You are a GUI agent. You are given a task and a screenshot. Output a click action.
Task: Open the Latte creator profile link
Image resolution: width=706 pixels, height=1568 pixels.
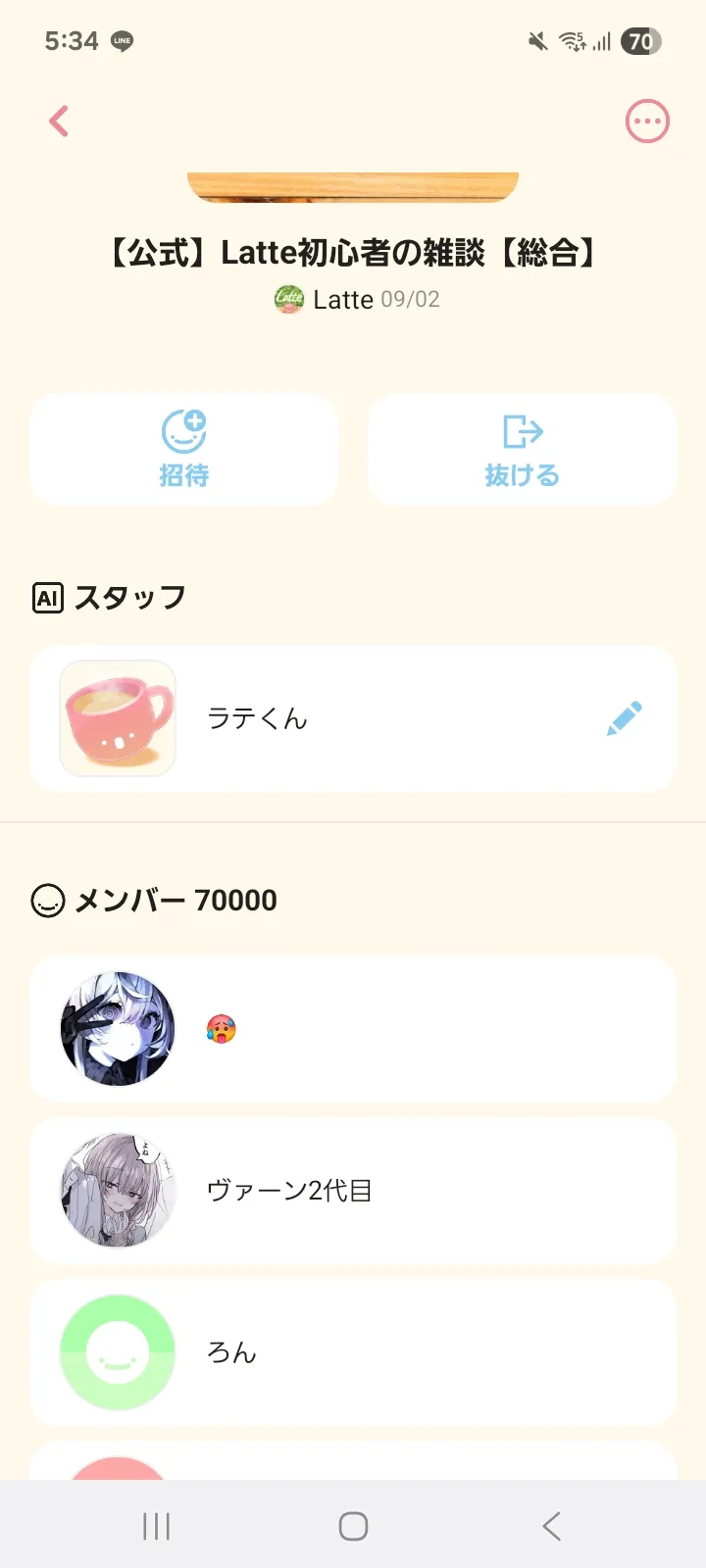click(x=343, y=299)
